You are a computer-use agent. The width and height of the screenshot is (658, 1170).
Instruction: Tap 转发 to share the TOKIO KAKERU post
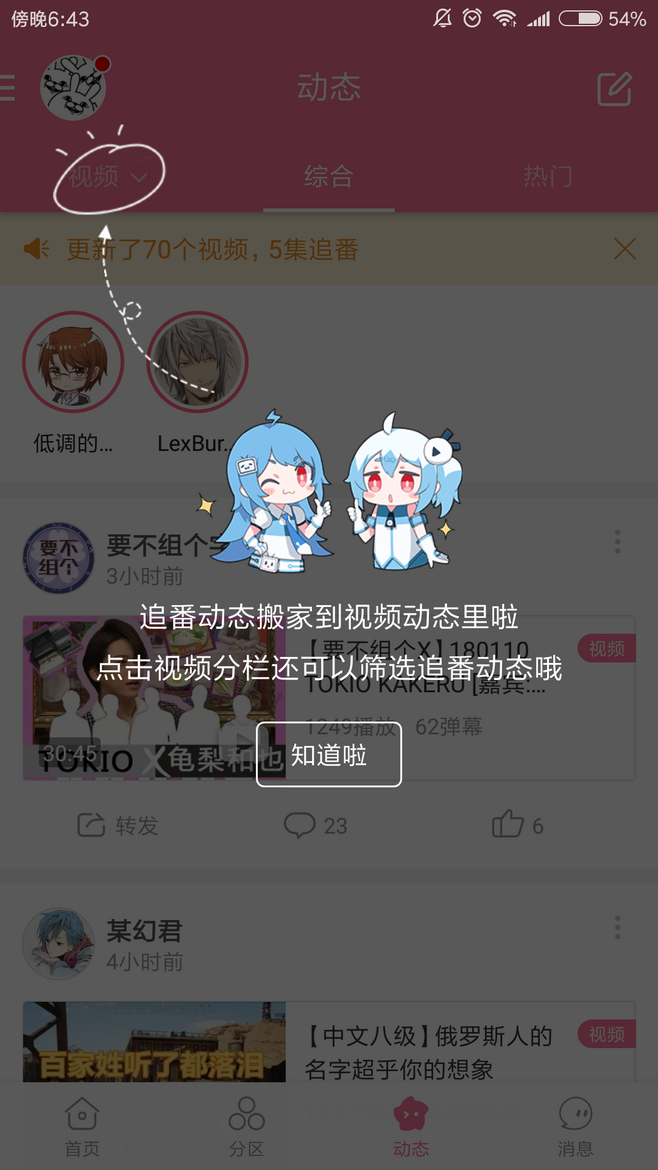click(118, 825)
